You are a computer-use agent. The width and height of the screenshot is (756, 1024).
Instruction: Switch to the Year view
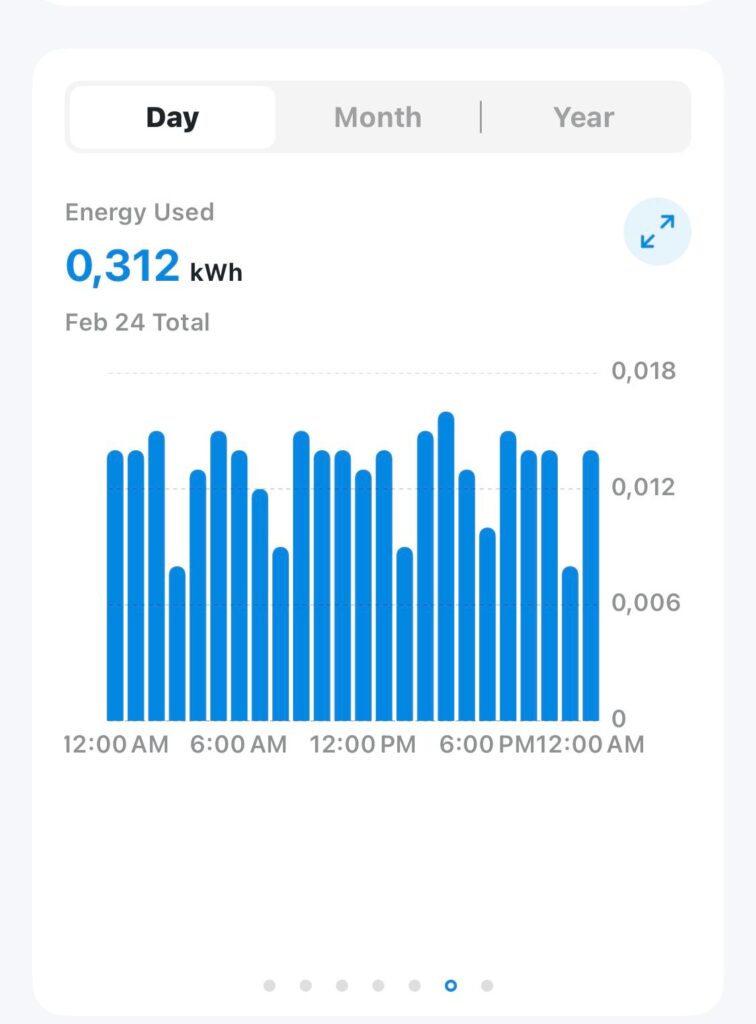coord(584,117)
